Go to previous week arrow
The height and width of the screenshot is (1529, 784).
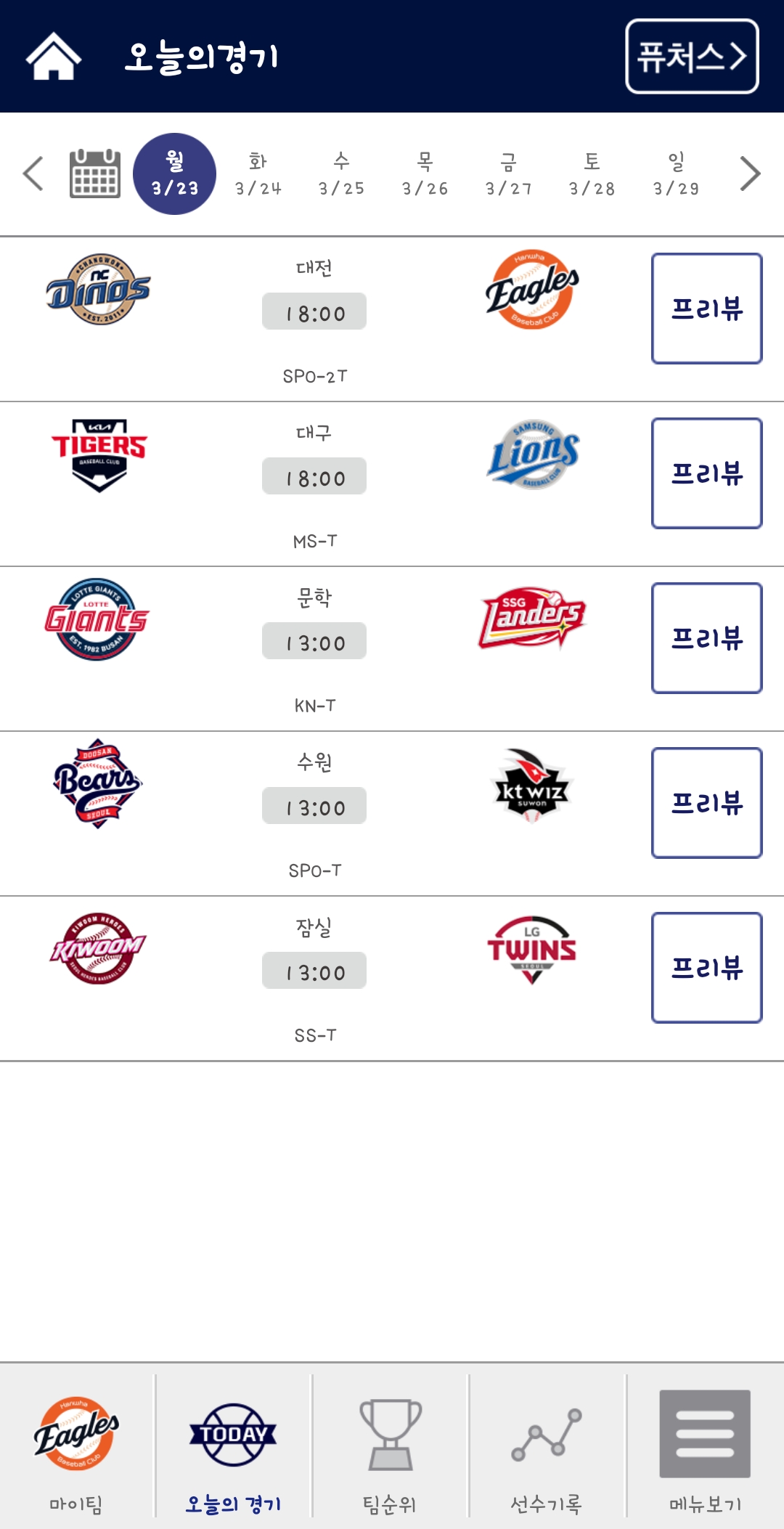pos(33,174)
